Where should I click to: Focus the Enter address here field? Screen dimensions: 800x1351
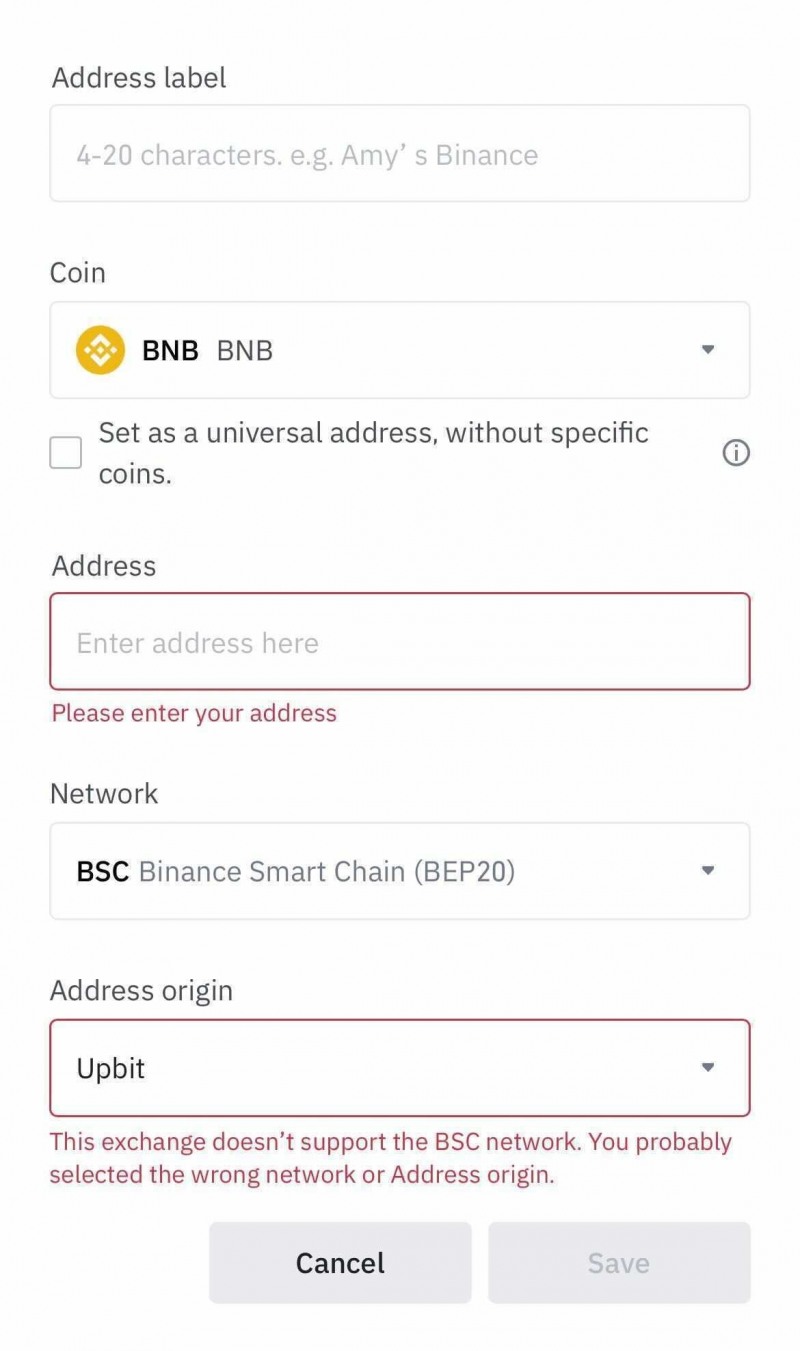click(400, 642)
